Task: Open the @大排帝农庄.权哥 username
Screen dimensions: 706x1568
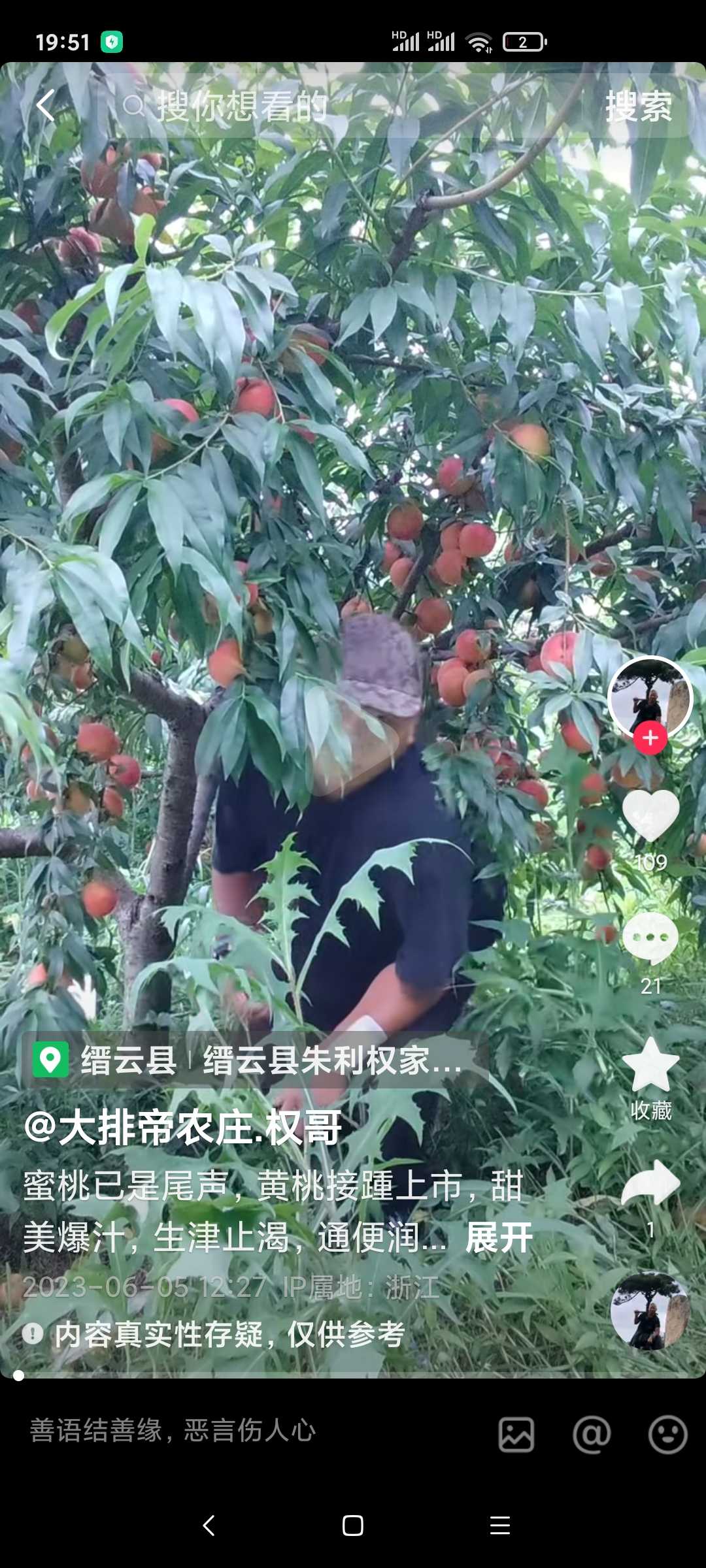Action: tap(183, 1127)
